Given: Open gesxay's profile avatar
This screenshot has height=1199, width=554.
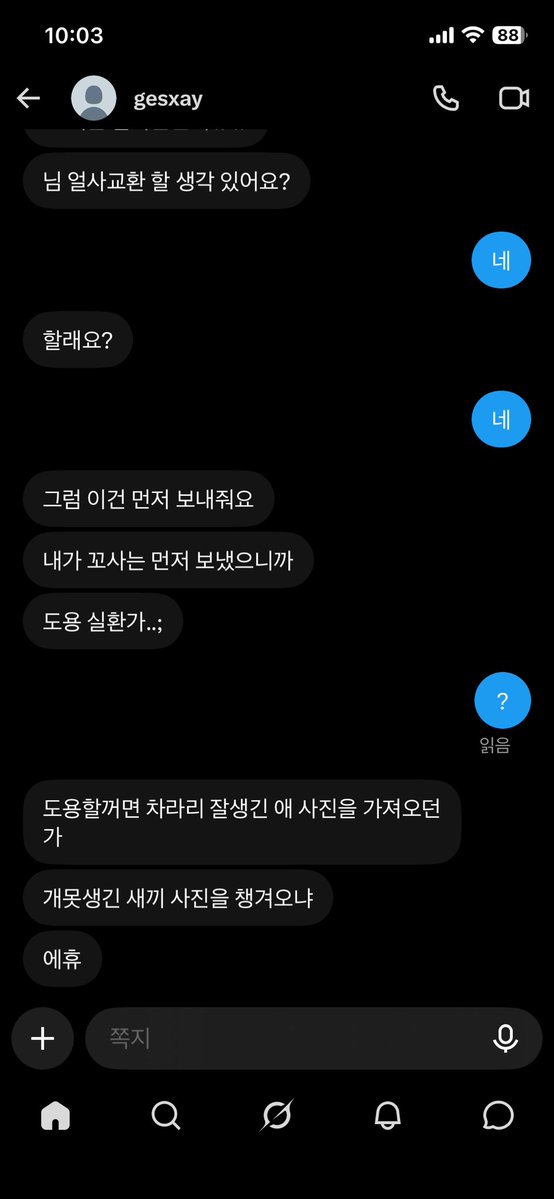Looking at the screenshot, I should (x=93, y=98).
